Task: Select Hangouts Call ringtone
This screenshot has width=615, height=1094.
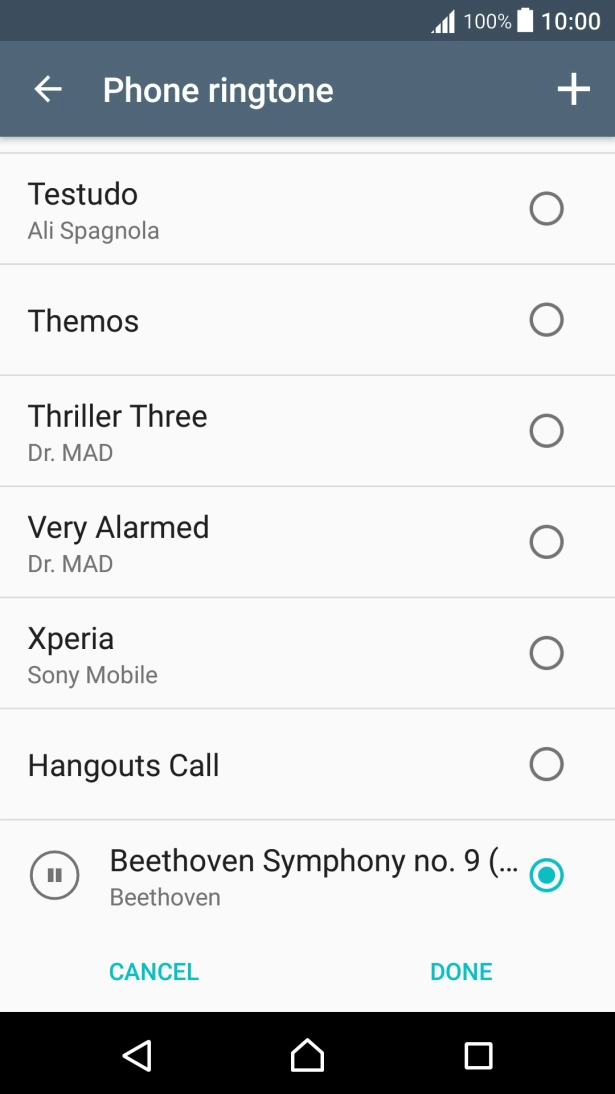Action: pyautogui.click(x=546, y=765)
